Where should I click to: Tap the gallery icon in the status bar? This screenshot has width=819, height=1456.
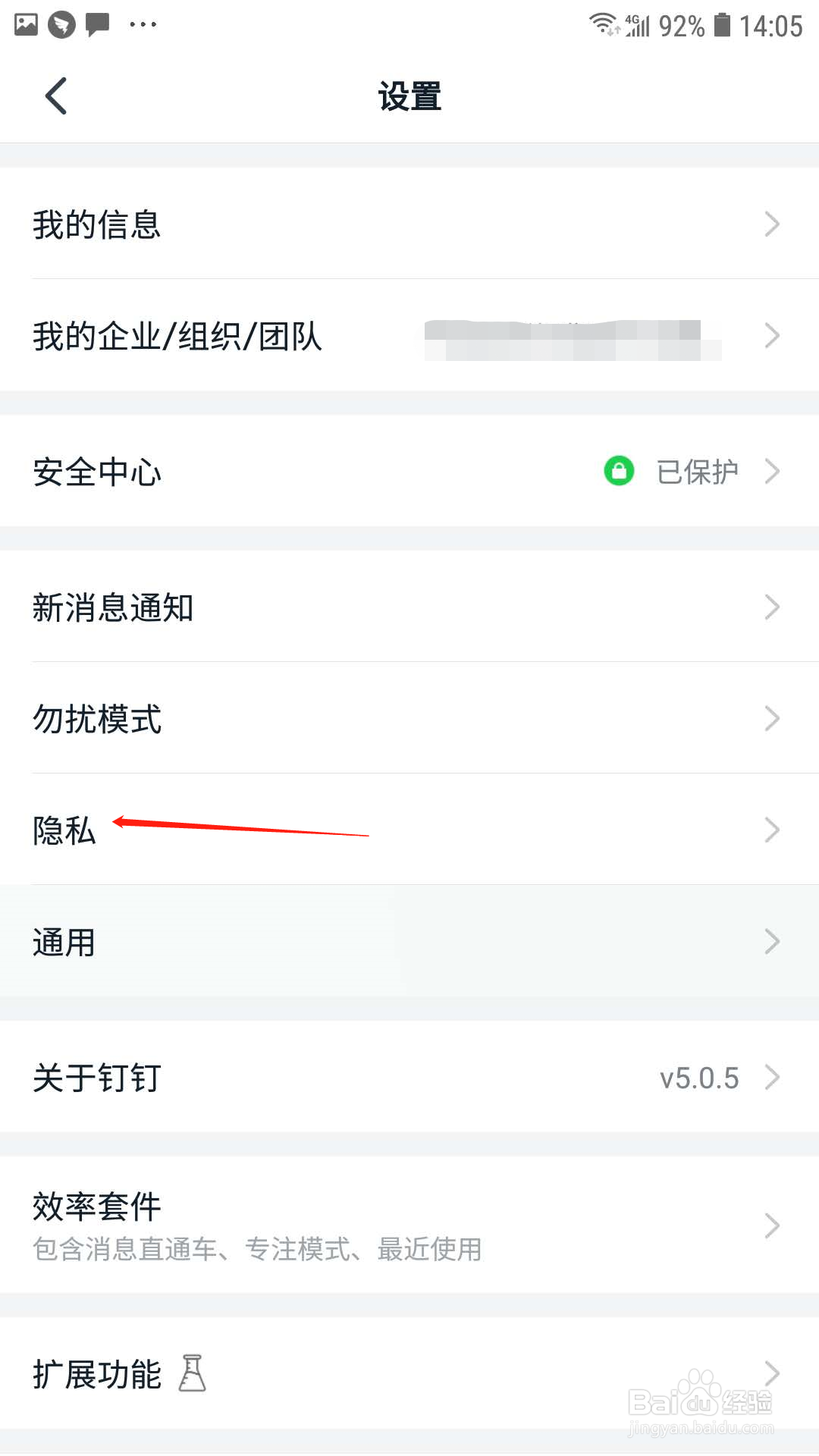pyautogui.click(x=24, y=23)
